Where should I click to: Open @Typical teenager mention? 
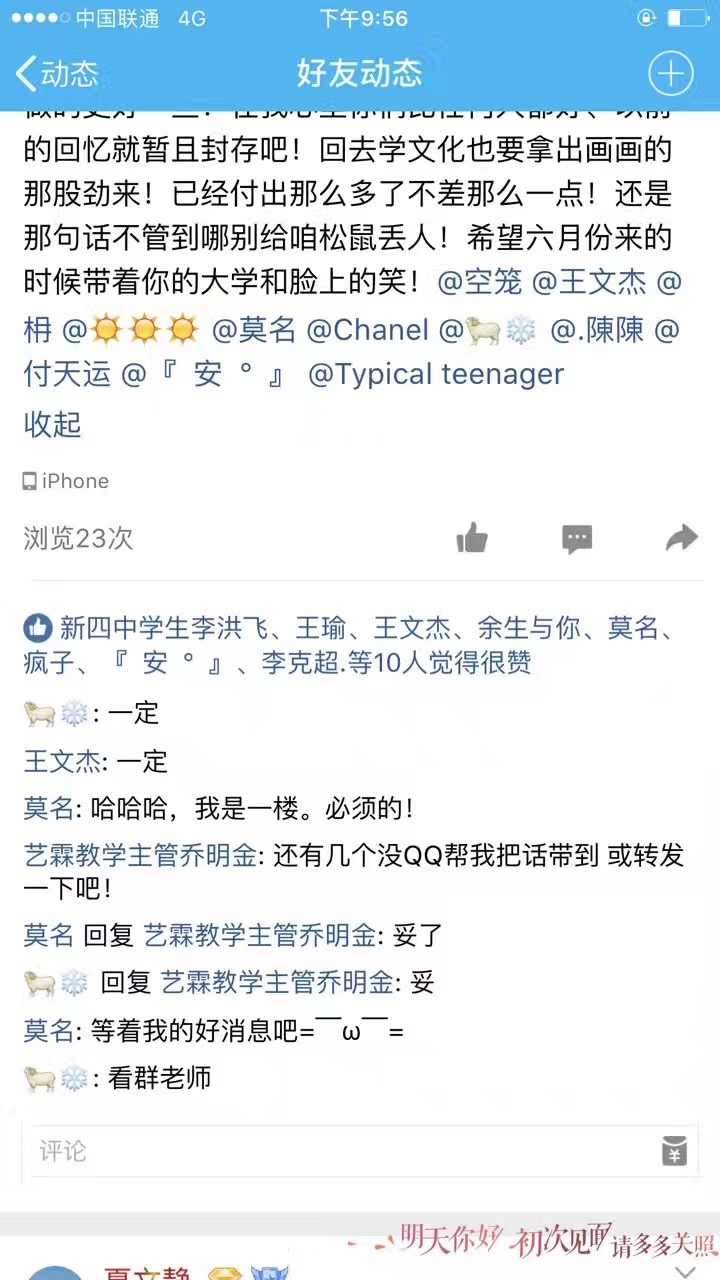point(436,375)
